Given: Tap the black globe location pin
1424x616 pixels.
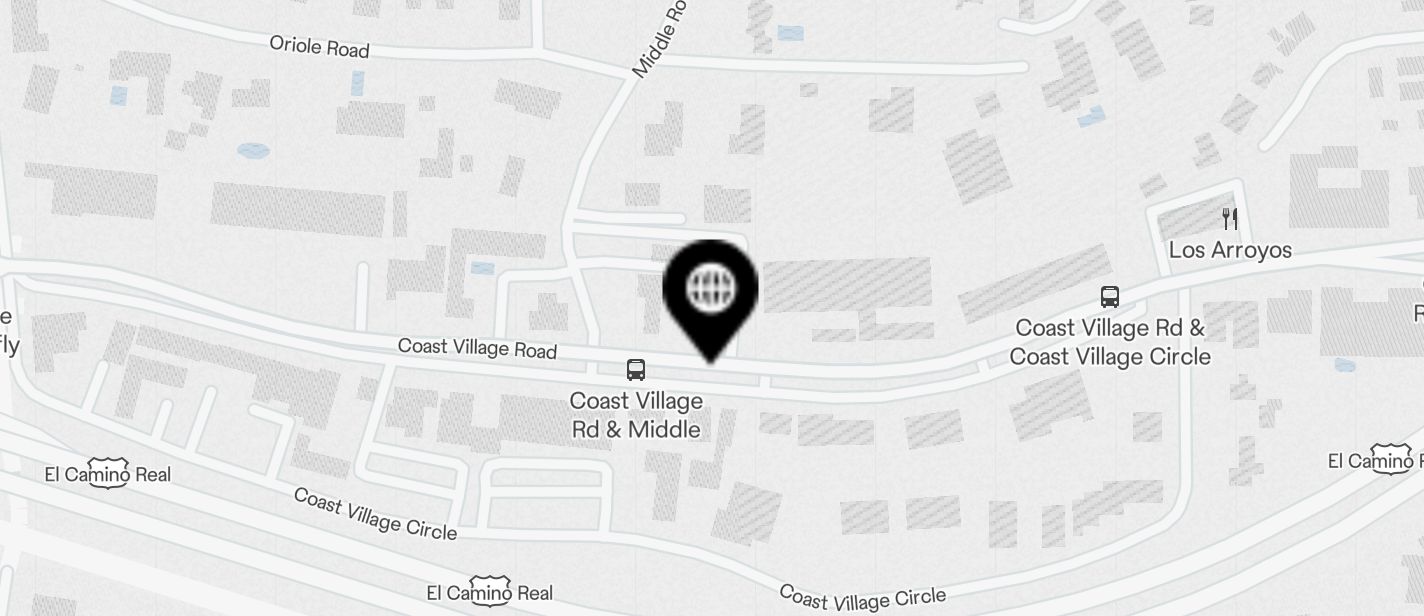Looking at the screenshot, I should click(710, 292).
